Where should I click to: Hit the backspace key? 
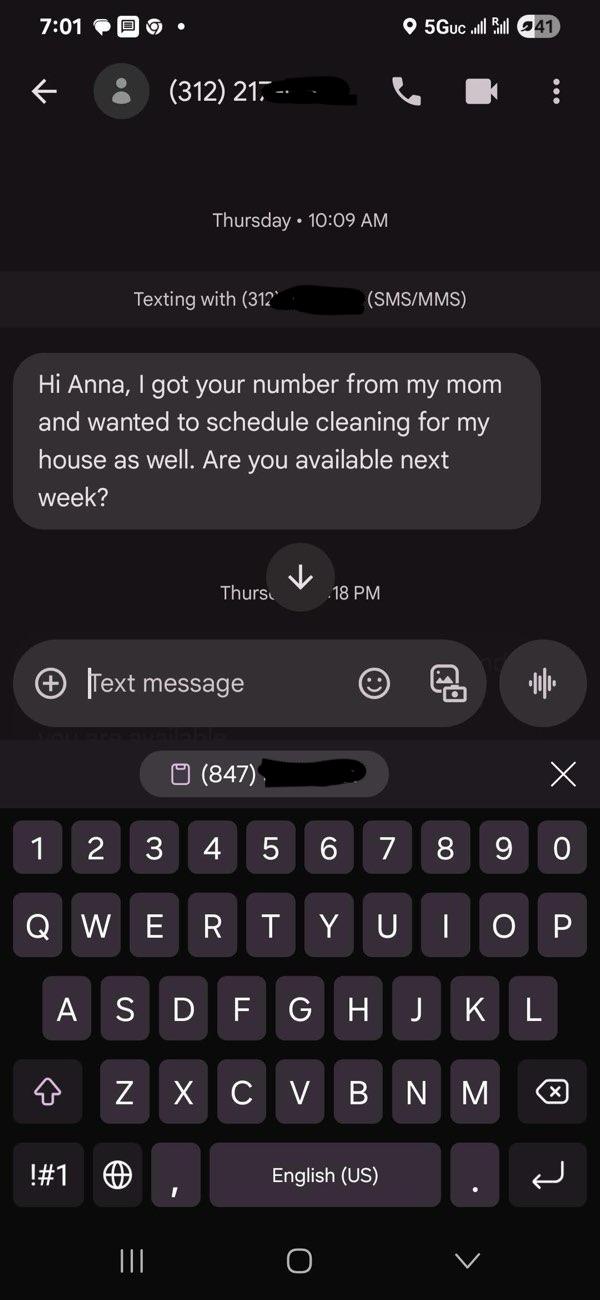click(551, 1093)
